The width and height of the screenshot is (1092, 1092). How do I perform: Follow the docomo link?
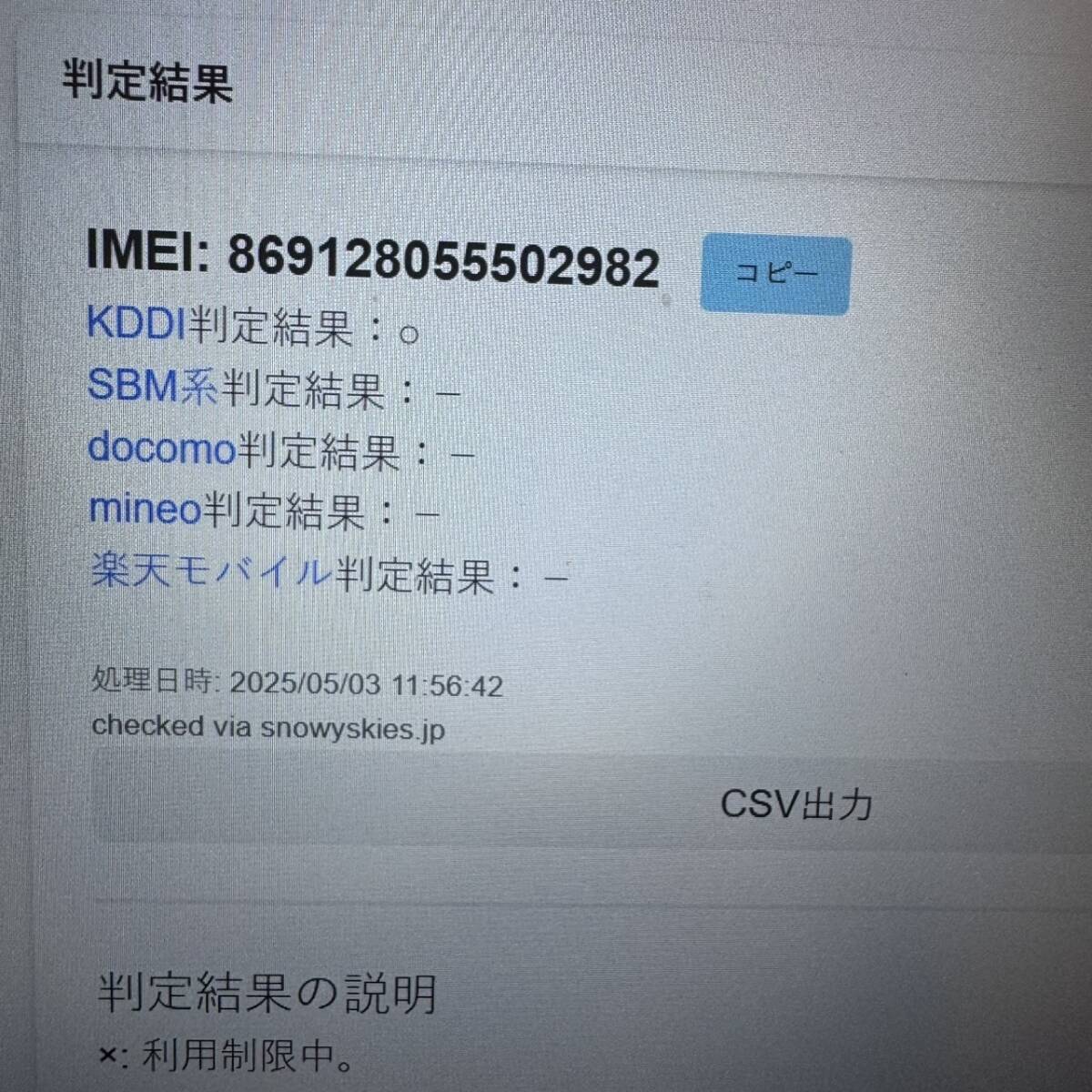coord(161,448)
